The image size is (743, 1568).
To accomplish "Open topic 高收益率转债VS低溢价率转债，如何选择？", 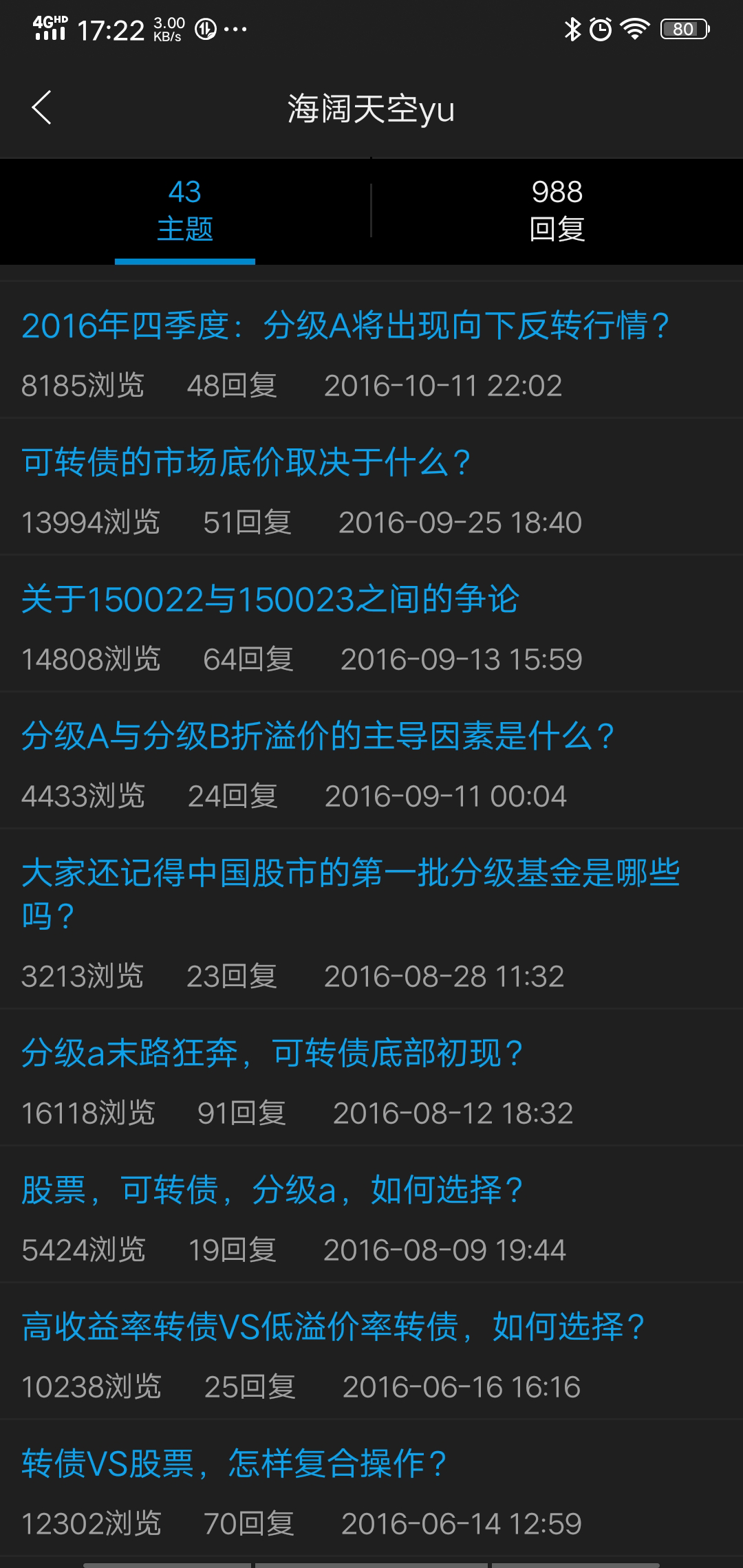I will point(334,1327).
